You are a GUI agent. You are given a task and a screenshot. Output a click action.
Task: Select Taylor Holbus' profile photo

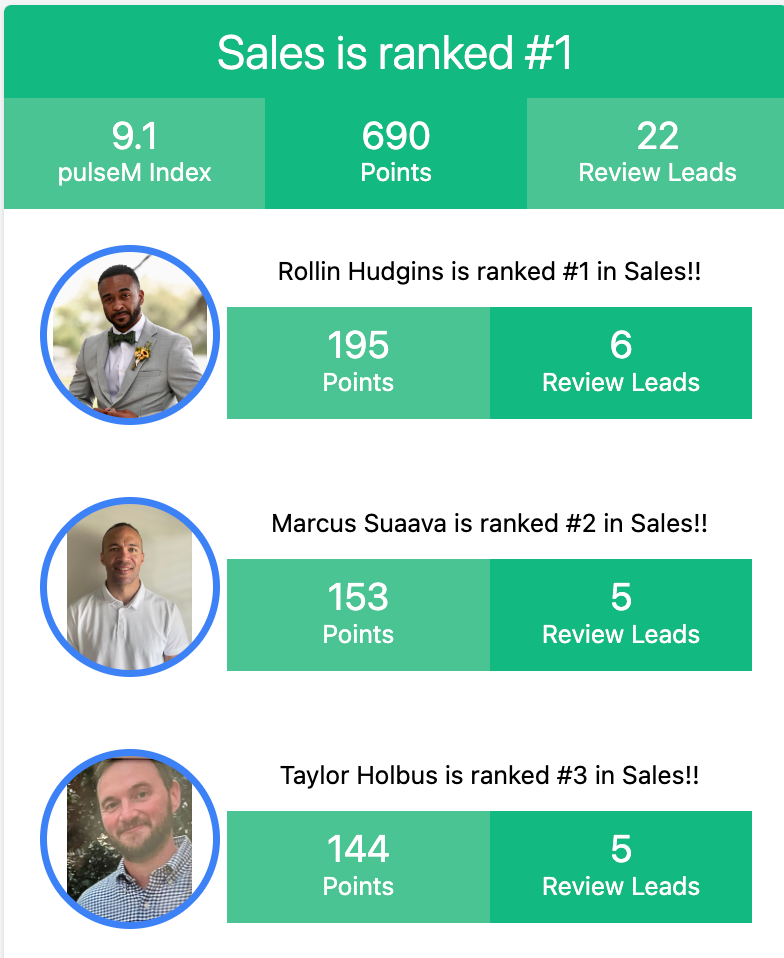pos(129,839)
